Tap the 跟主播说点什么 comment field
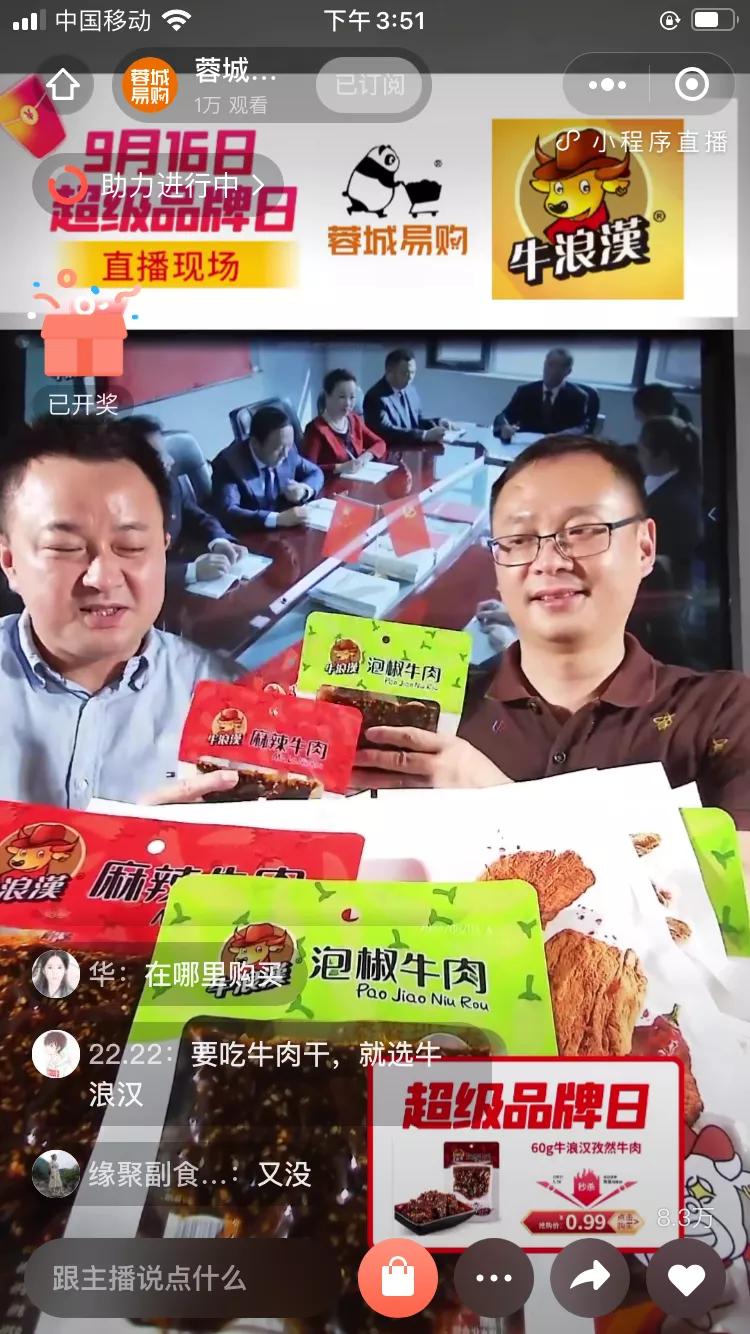This screenshot has height=1334, width=750. coord(180,1276)
